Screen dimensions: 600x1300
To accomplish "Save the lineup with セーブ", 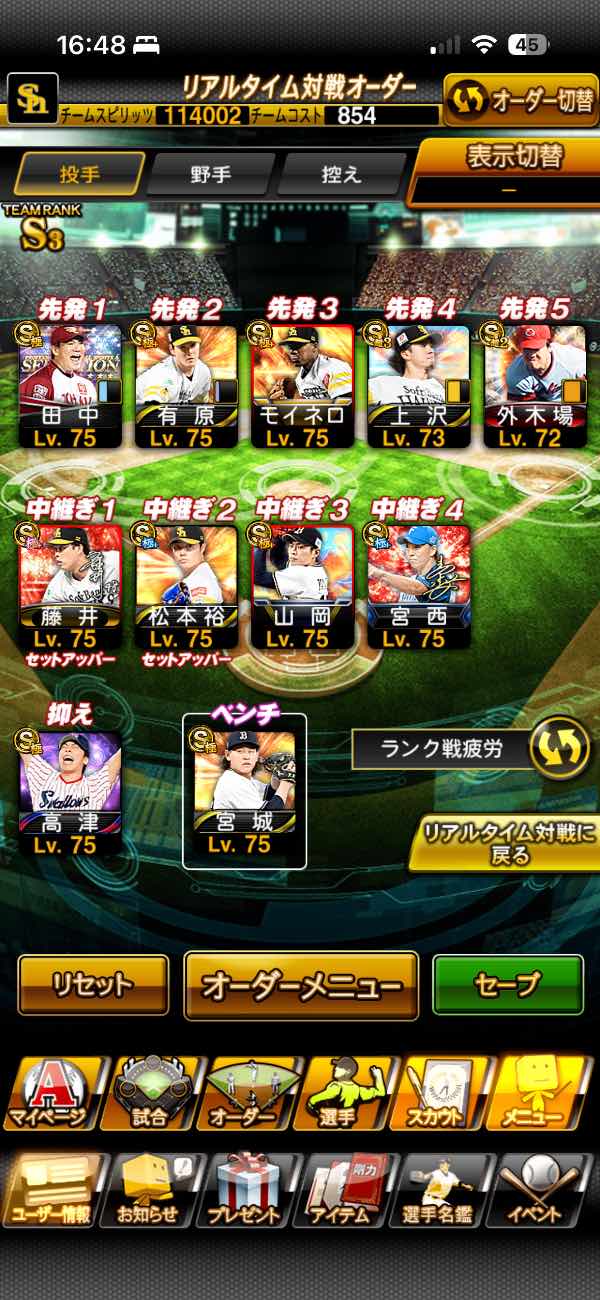I will click(x=507, y=985).
